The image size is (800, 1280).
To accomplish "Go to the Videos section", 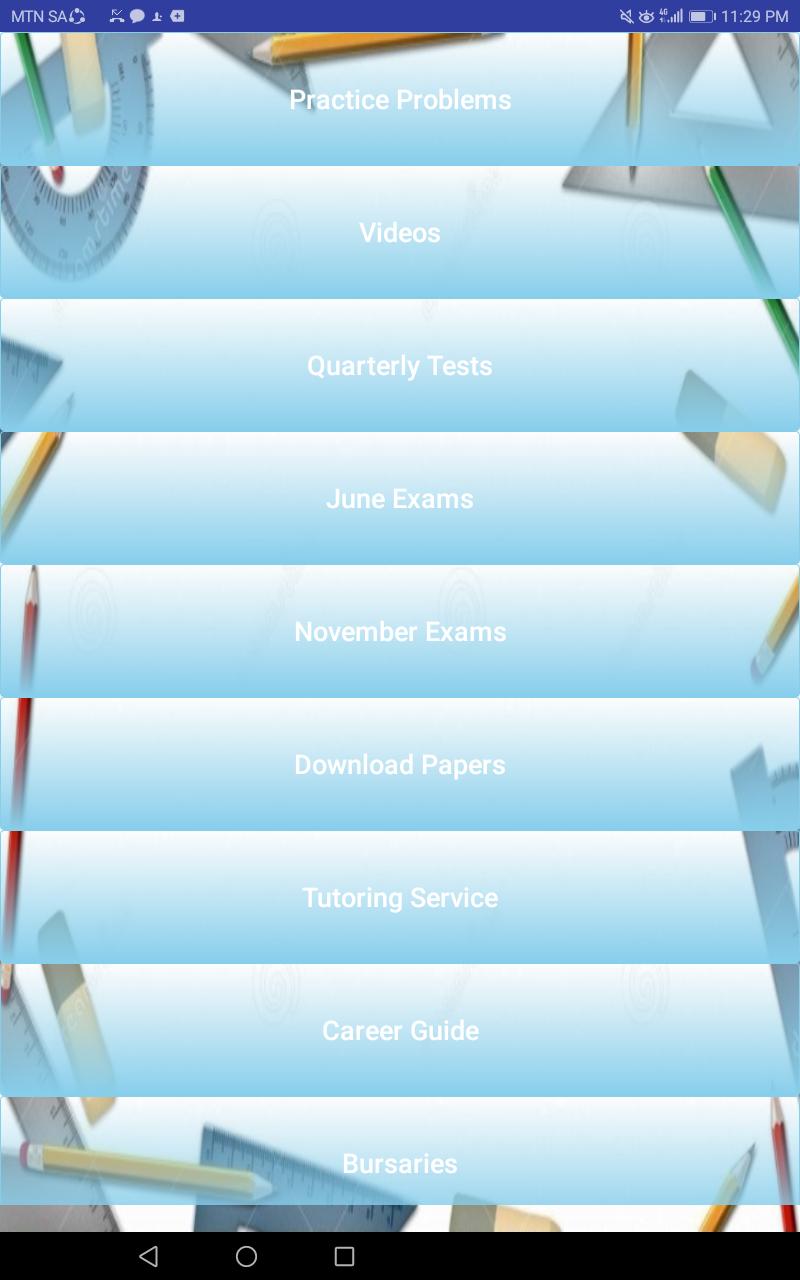I will pos(400,233).
